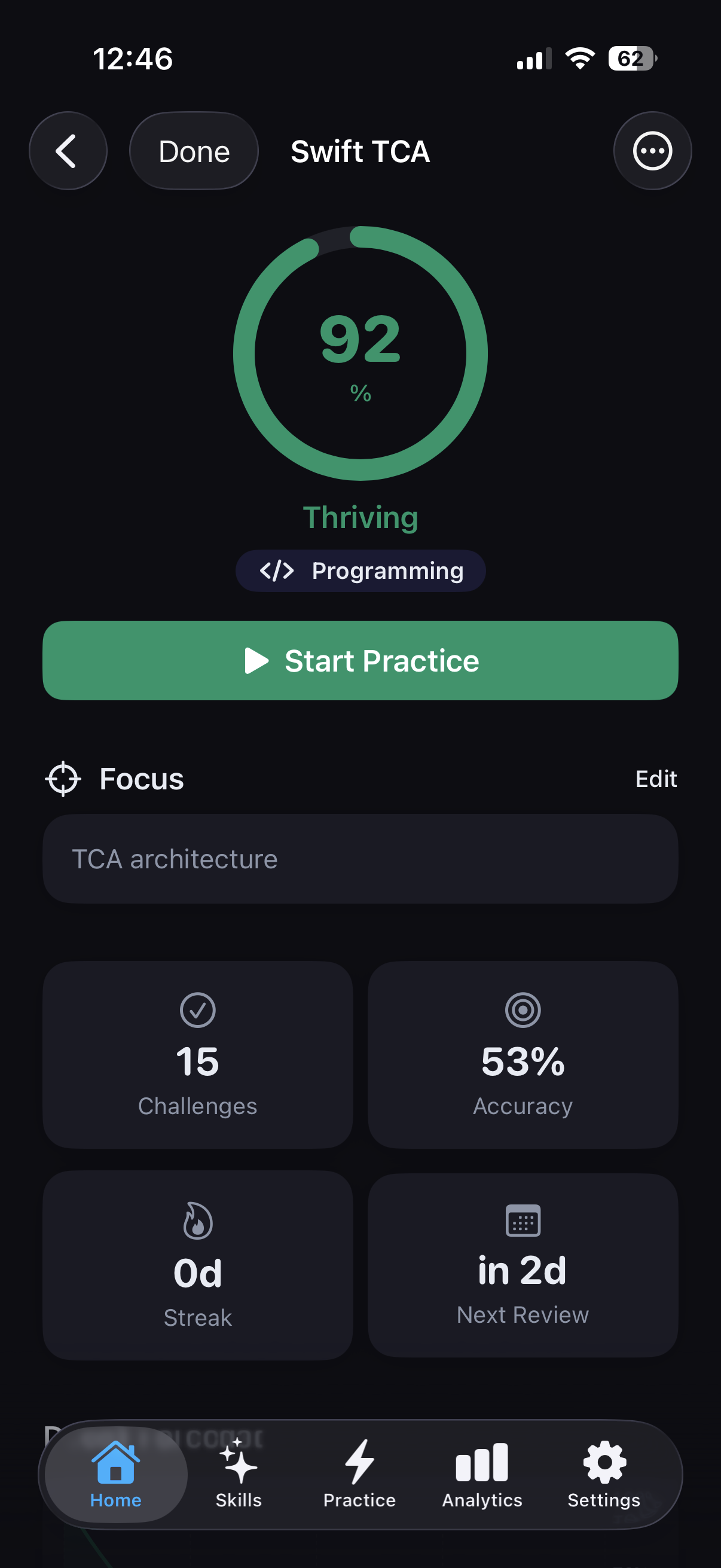The width and height of the screenshot is (721, 1568).
Task: Edit the Focus section
Action: (655, 779)
